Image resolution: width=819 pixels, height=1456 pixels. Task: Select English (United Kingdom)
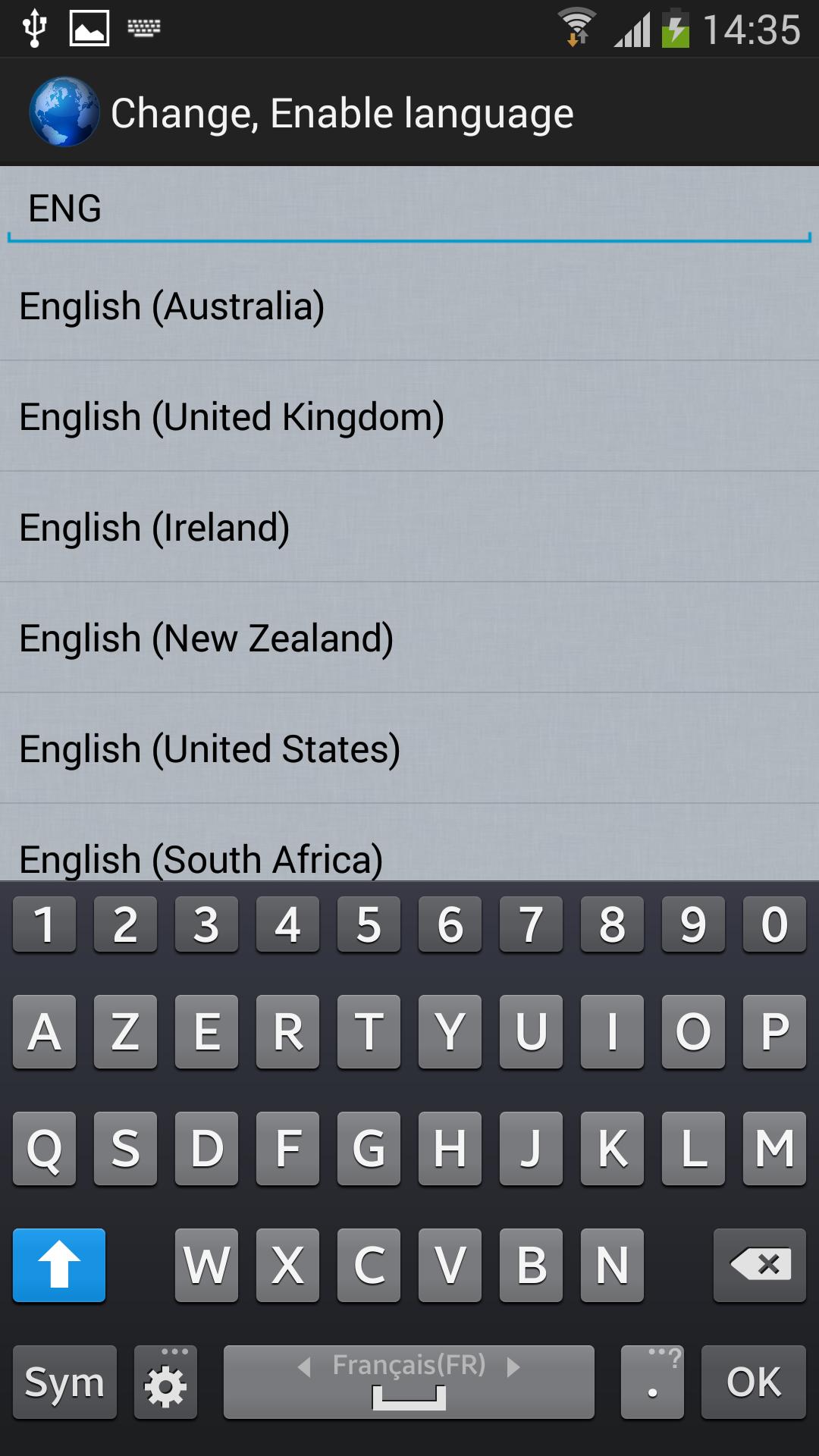409,417
